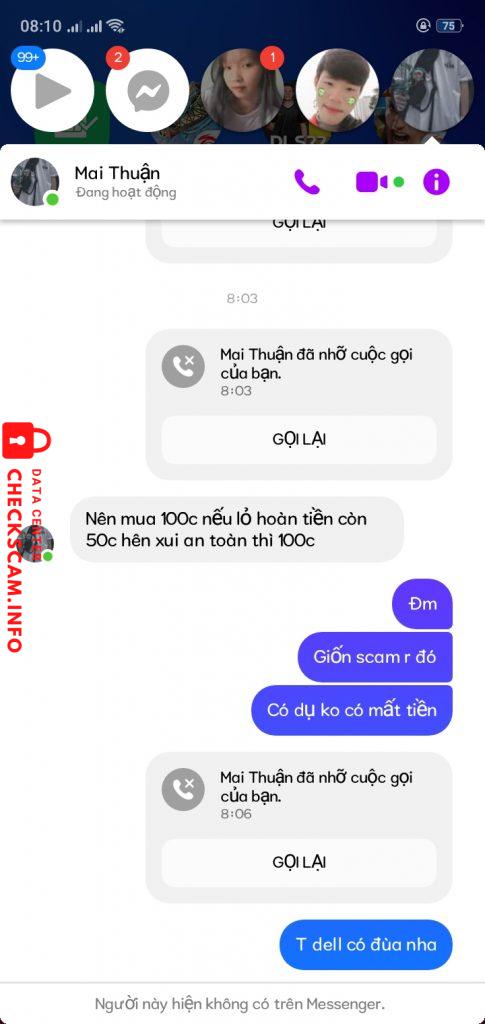Start a voice call with Mai Thuận

(x=307, y=182)
